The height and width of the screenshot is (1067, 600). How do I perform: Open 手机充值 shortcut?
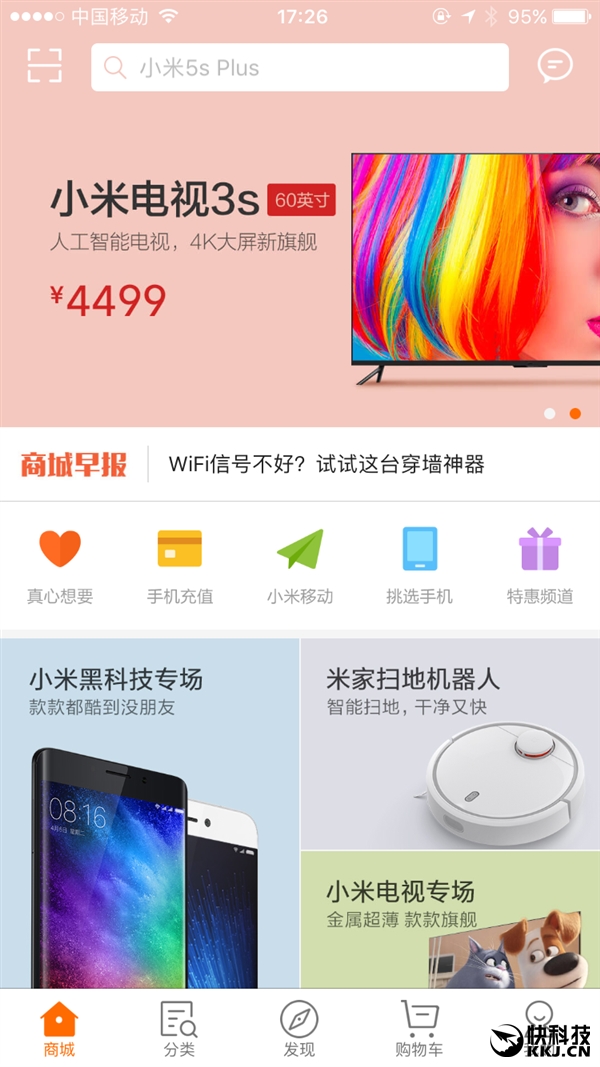(180, 565)
